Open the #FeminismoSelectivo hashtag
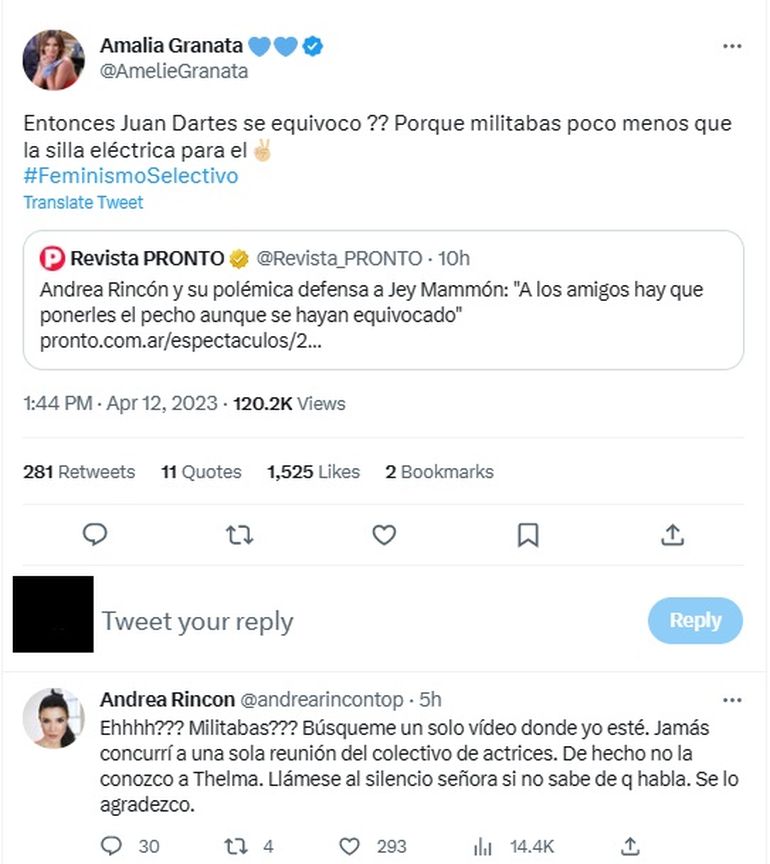This screenshot has height=864, width=770. (131, 176)
